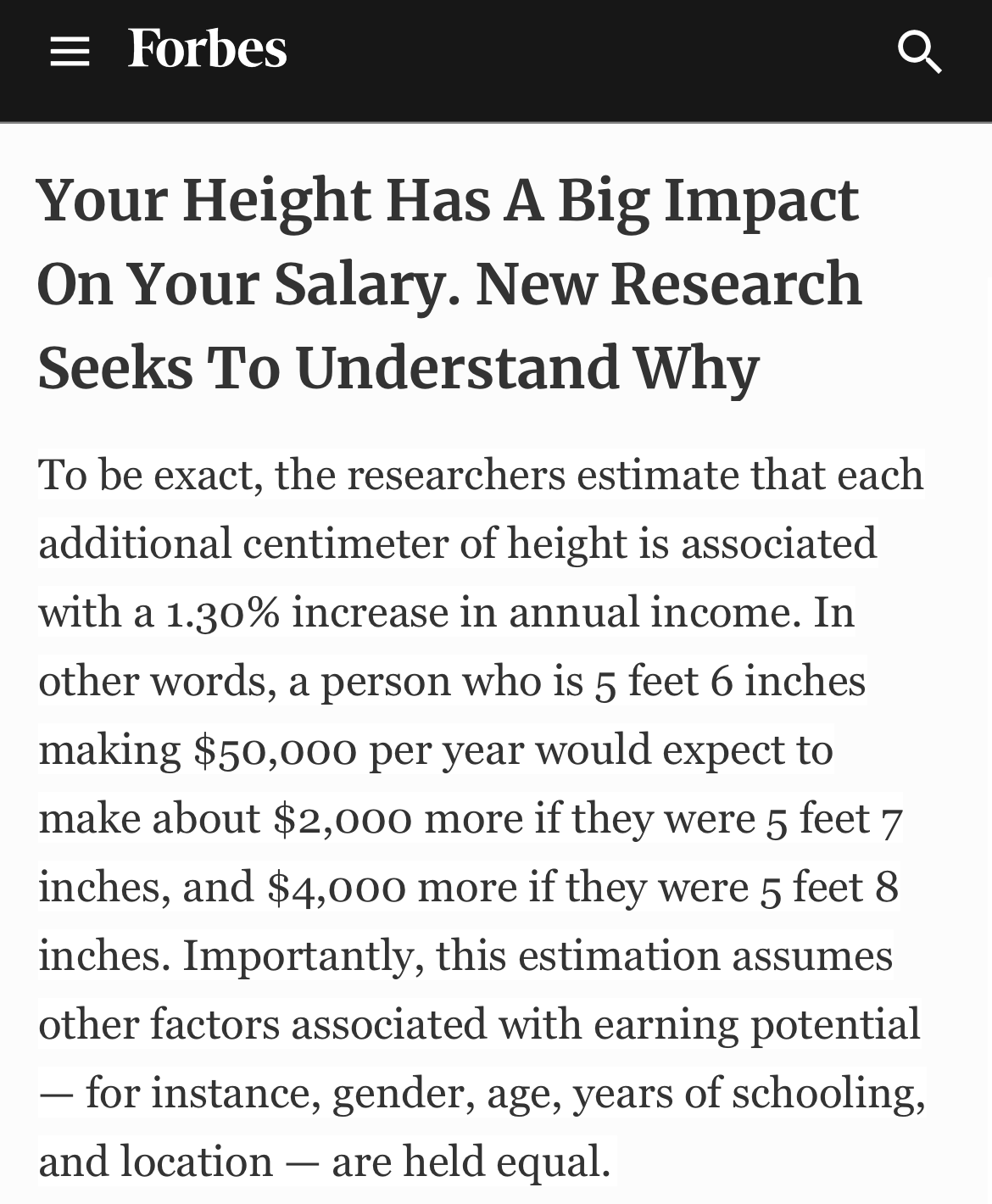Go to Forbes homepage via logo
The height and width of the screenshot is (1204, 992).
(208, 49)
